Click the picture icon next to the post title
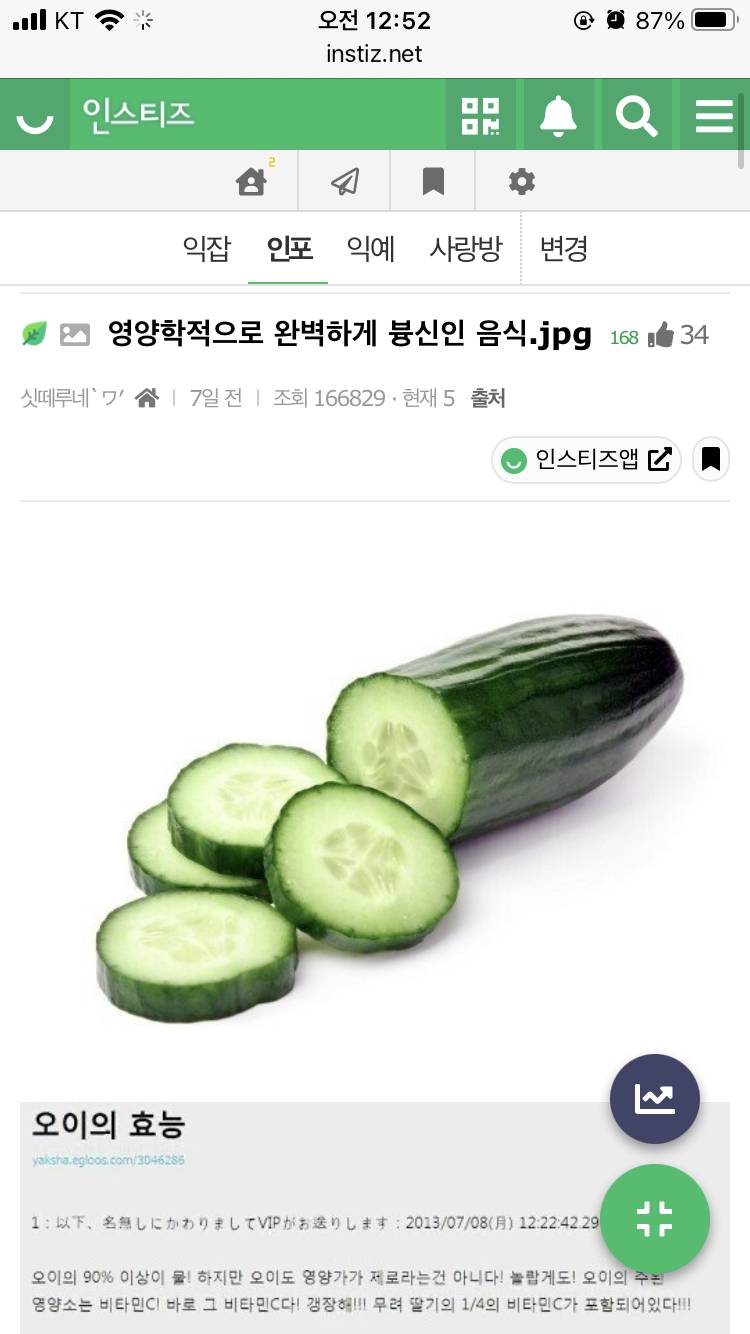The width and height of the screenshot is (750, 1334). (74, 334)
